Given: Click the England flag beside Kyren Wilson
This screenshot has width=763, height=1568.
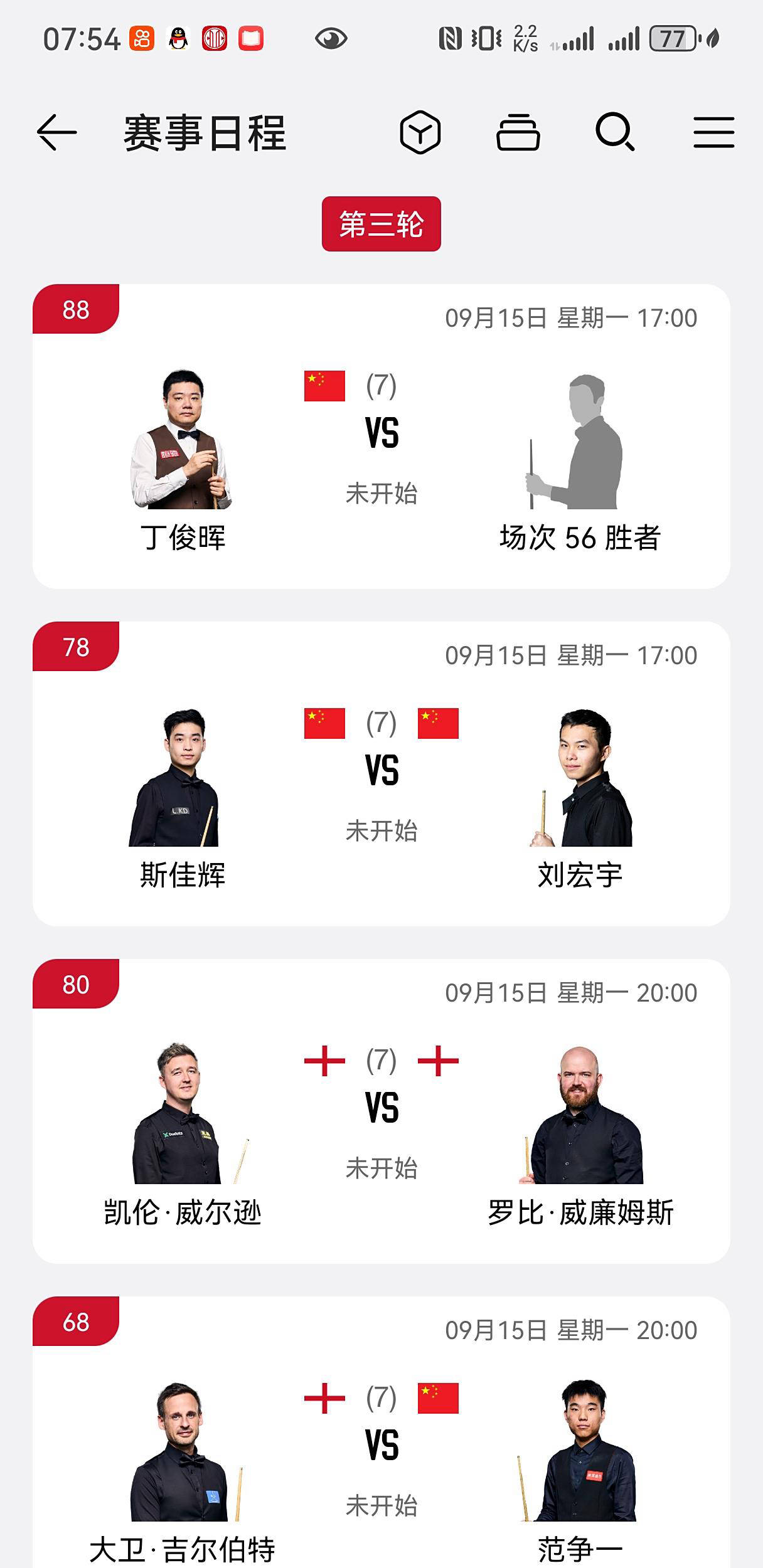Looking at the screenshot, I should 324,1059.
